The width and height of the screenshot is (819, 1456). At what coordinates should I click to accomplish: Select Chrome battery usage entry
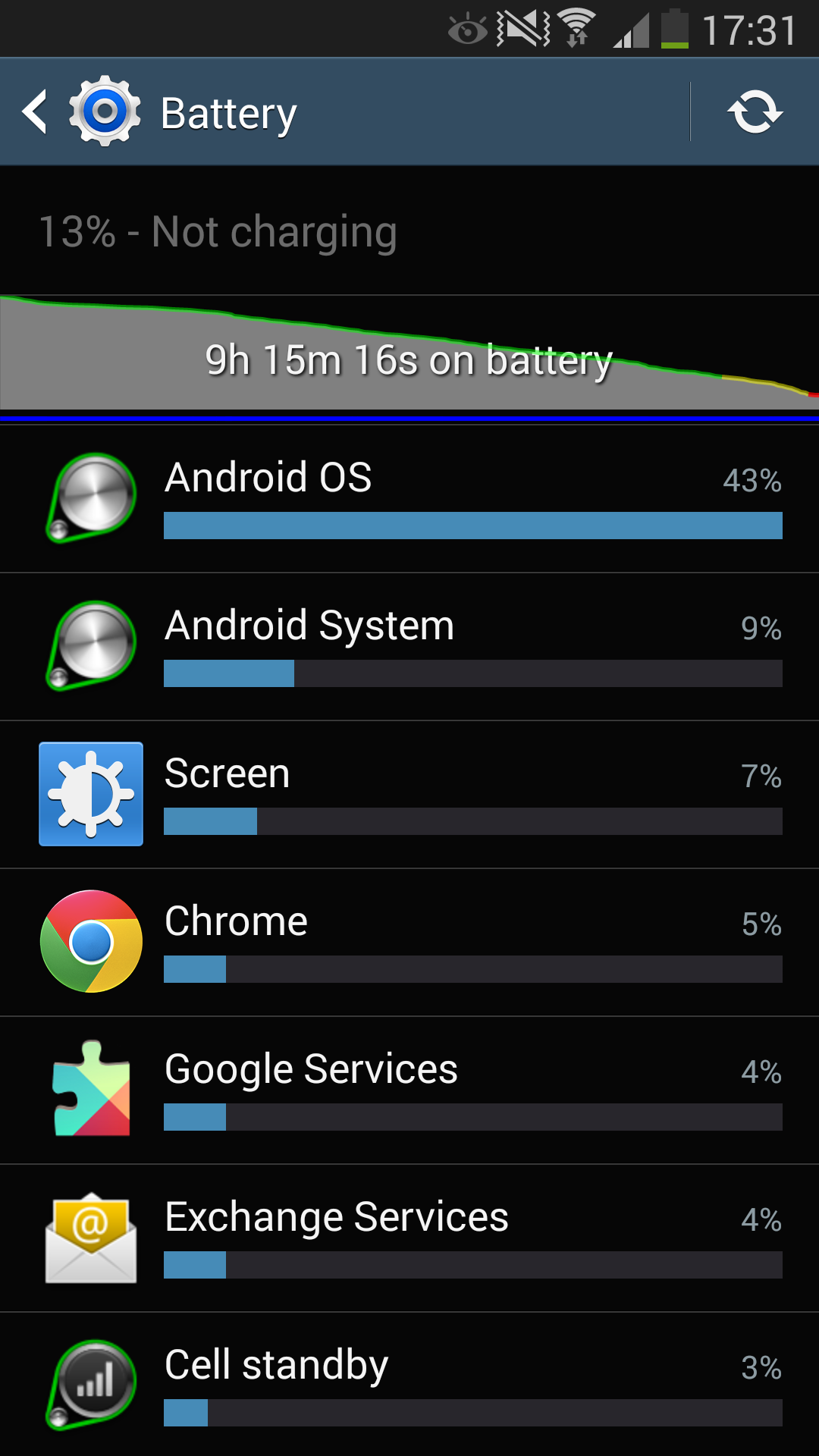point(409,943)
